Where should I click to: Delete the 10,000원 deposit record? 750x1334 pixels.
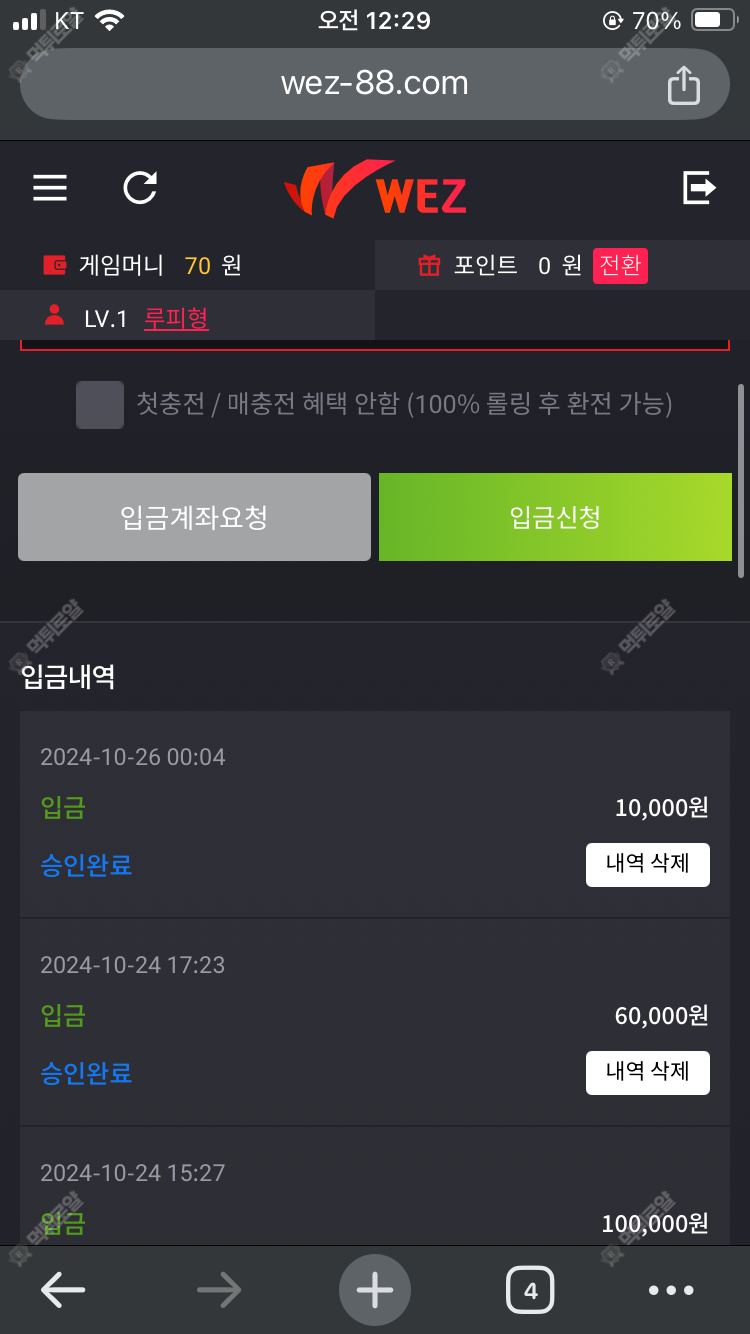[x=648, y=865]
